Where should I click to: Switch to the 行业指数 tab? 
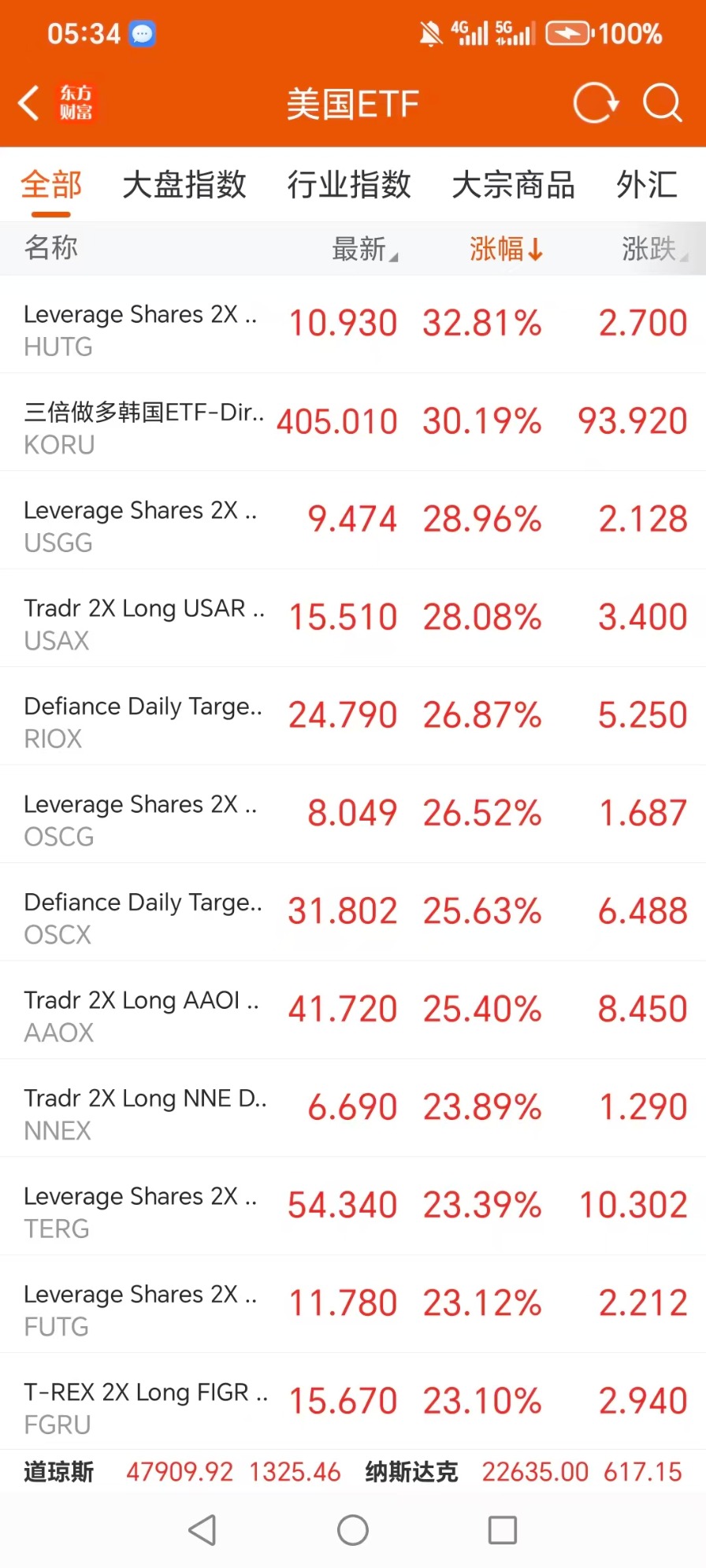tap(349, 186)
